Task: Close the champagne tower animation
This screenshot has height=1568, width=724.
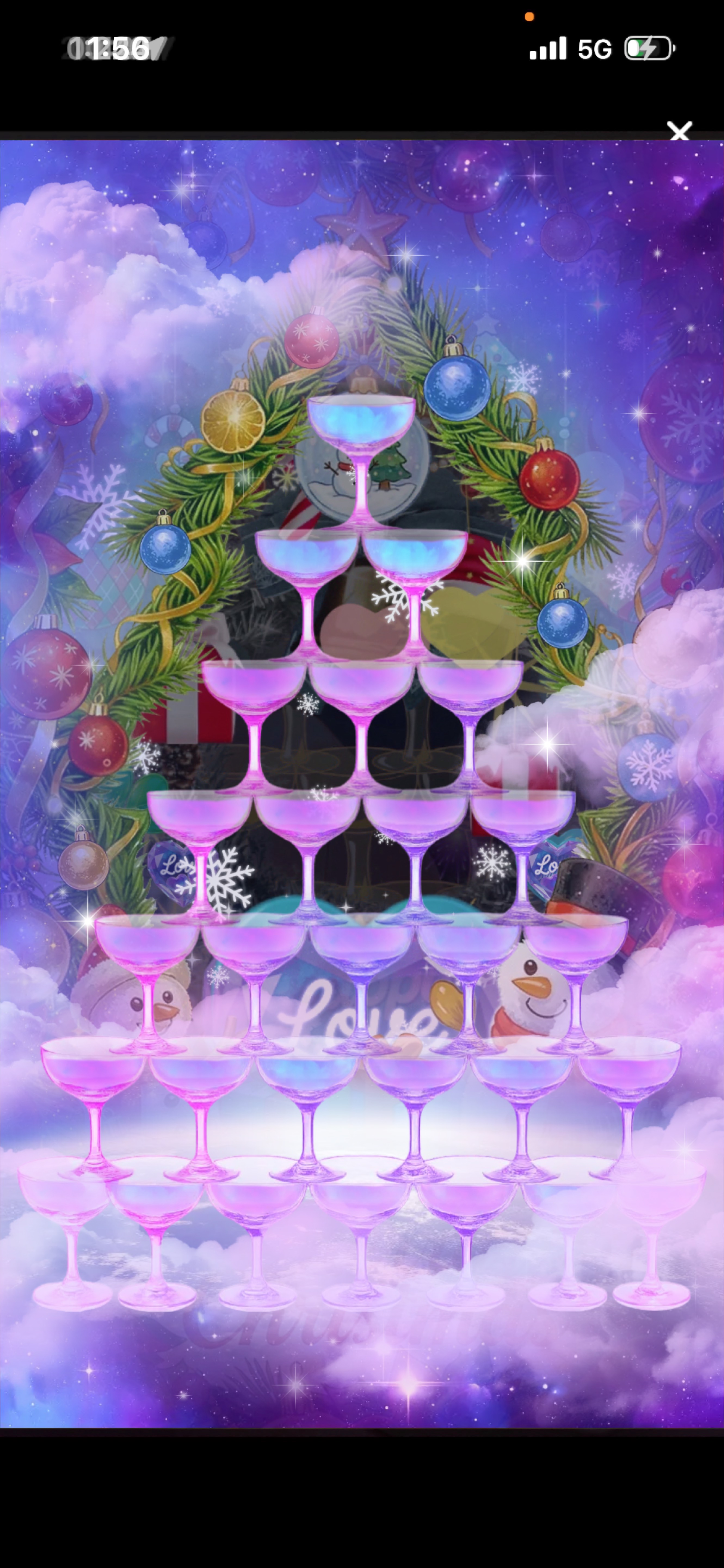Action: coord(679,130)
